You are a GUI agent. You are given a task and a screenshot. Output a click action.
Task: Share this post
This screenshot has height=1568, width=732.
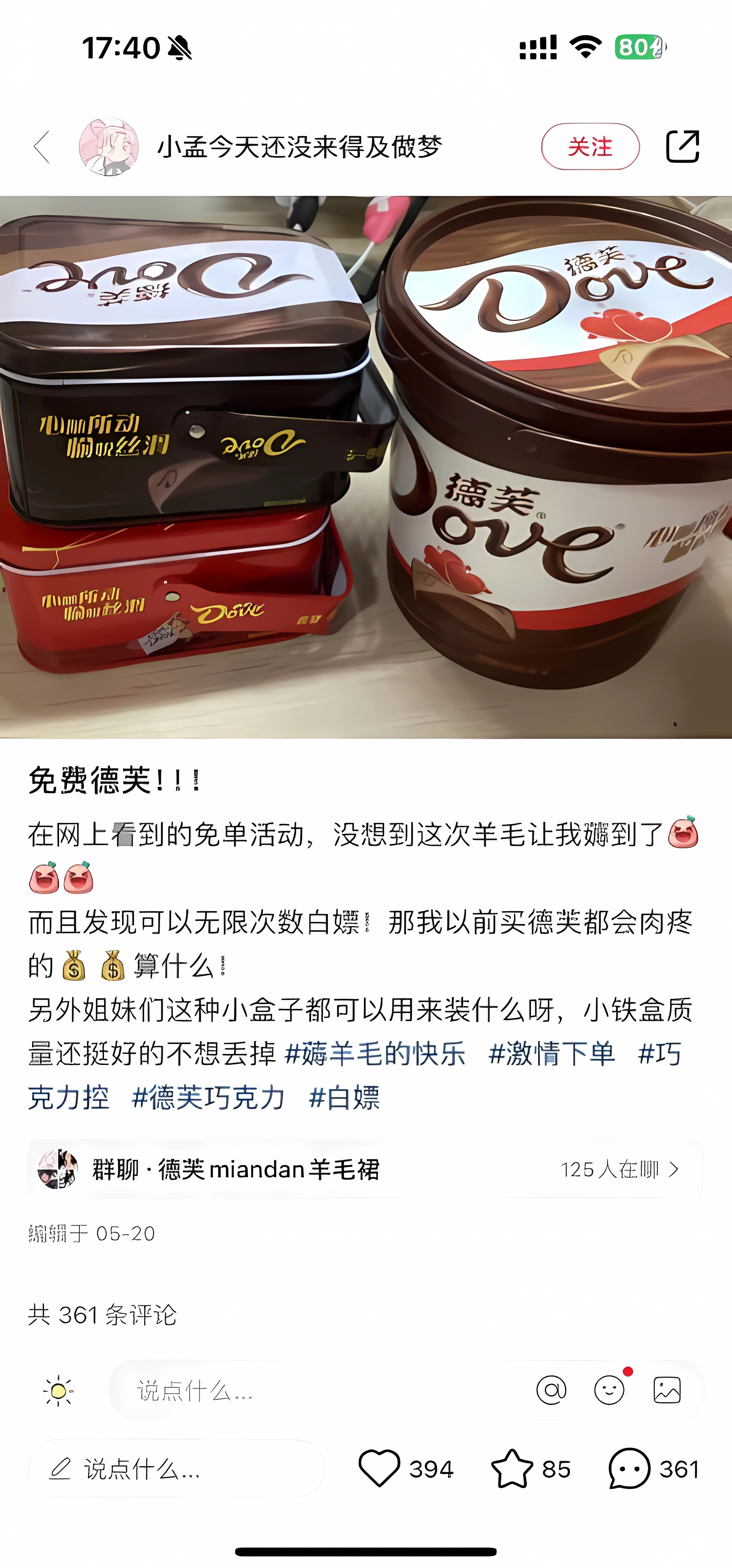[682, 147]
